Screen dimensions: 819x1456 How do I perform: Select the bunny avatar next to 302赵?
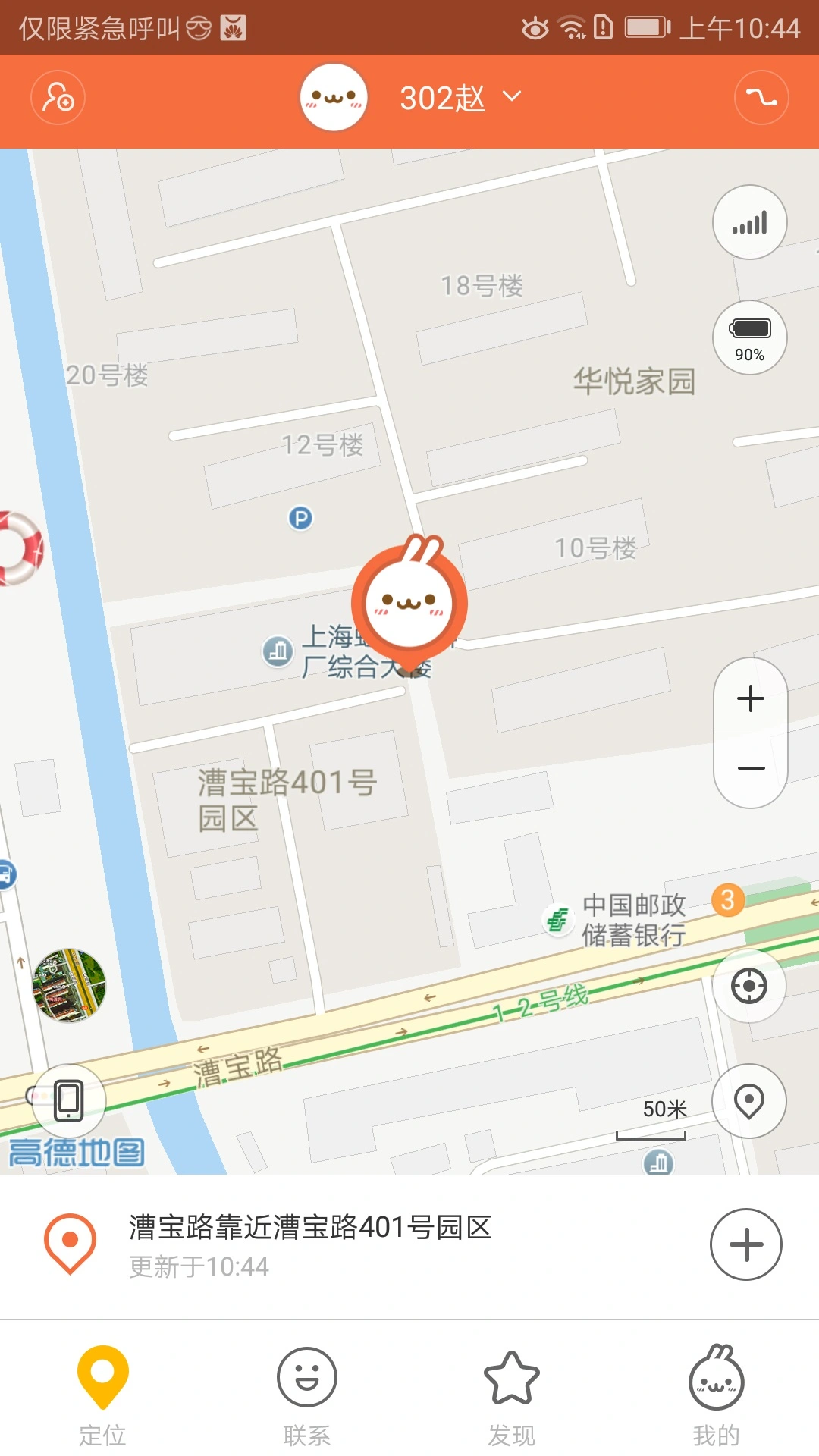[x=334, y=97]
